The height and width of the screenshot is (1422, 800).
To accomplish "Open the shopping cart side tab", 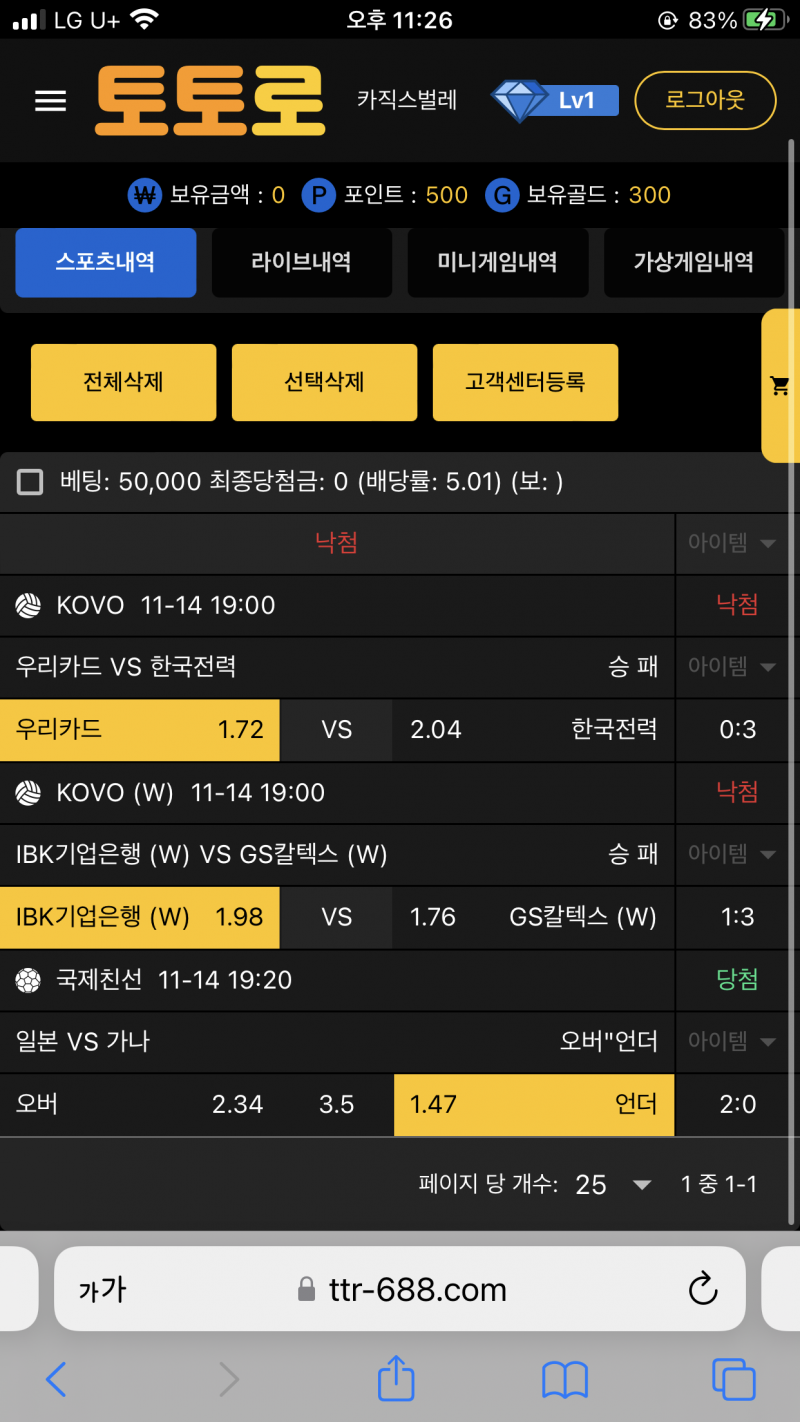I will coord(780,386).
